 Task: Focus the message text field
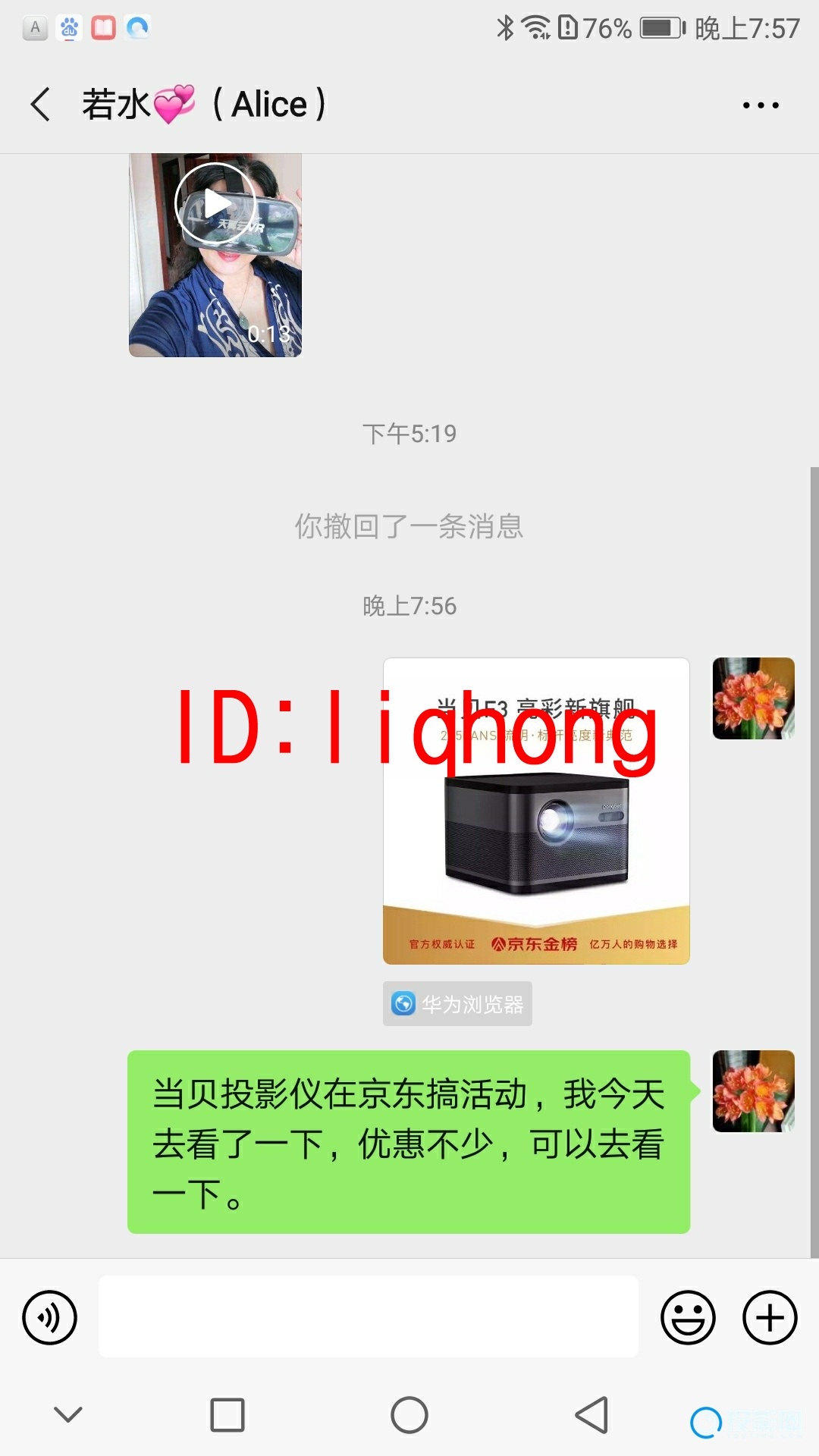click(369, 1316)
